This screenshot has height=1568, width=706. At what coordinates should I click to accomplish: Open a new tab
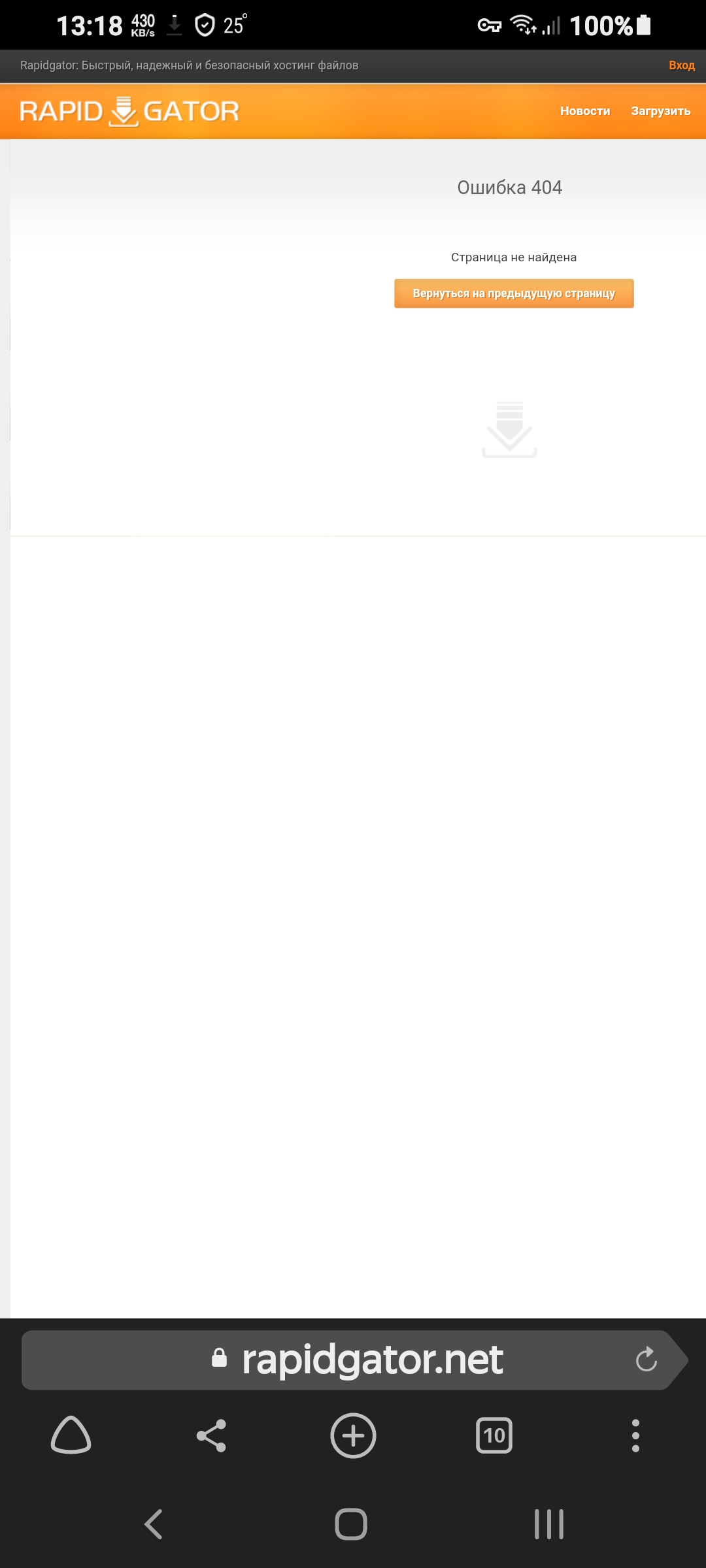point(353,1435)
